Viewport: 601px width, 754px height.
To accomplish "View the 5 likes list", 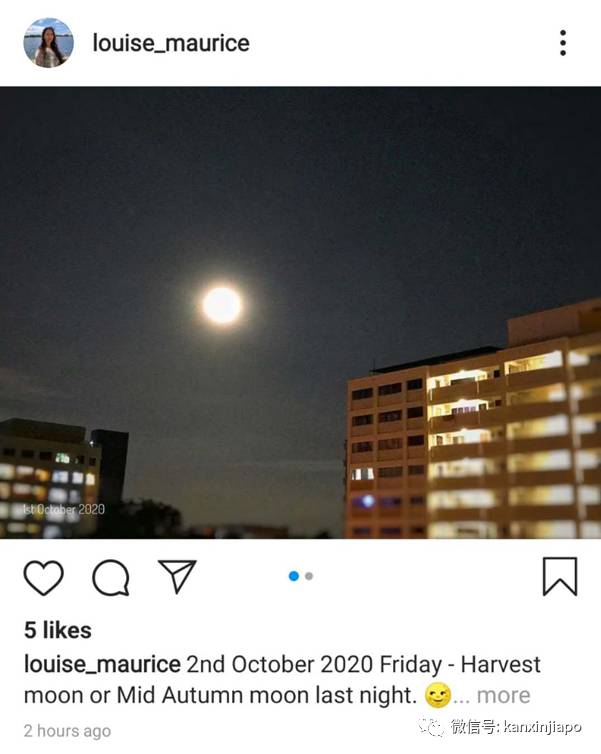I will pyautogui.click(x=58, y=630).
